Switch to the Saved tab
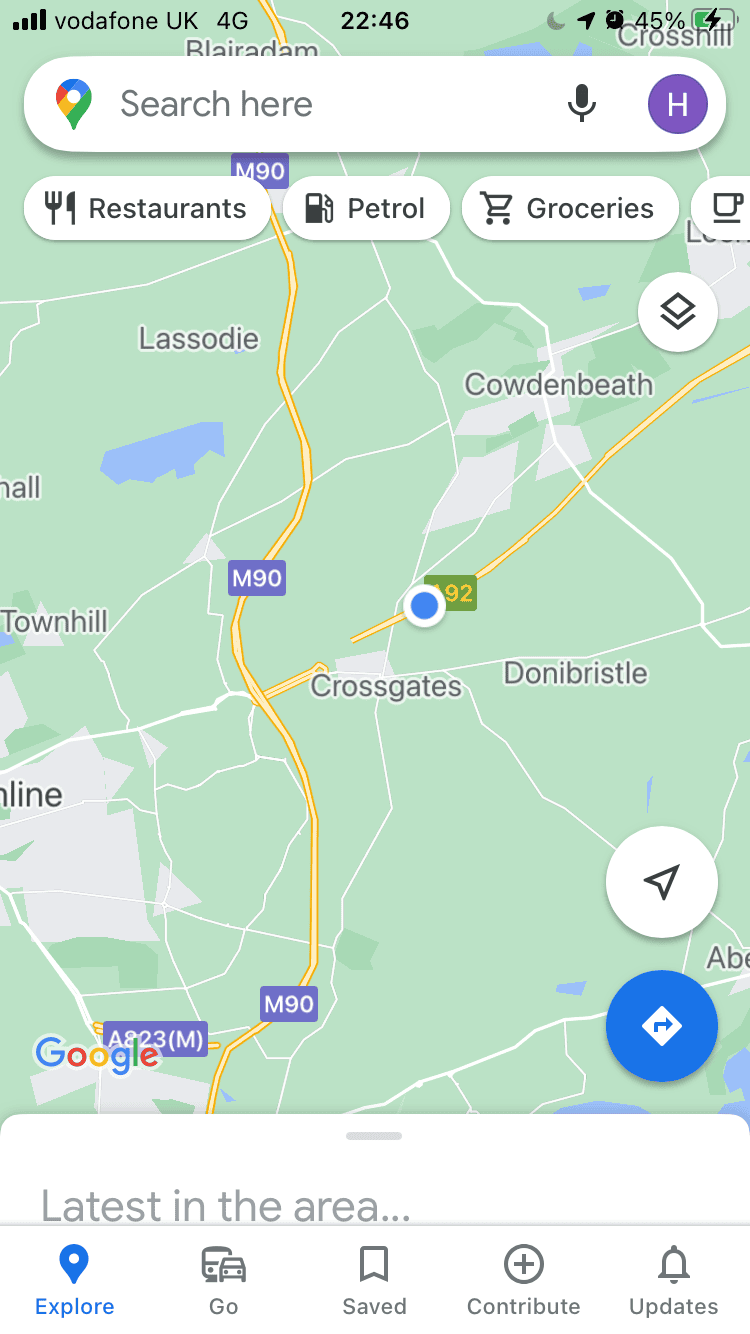The image size is (750, 1334). 374,1280
